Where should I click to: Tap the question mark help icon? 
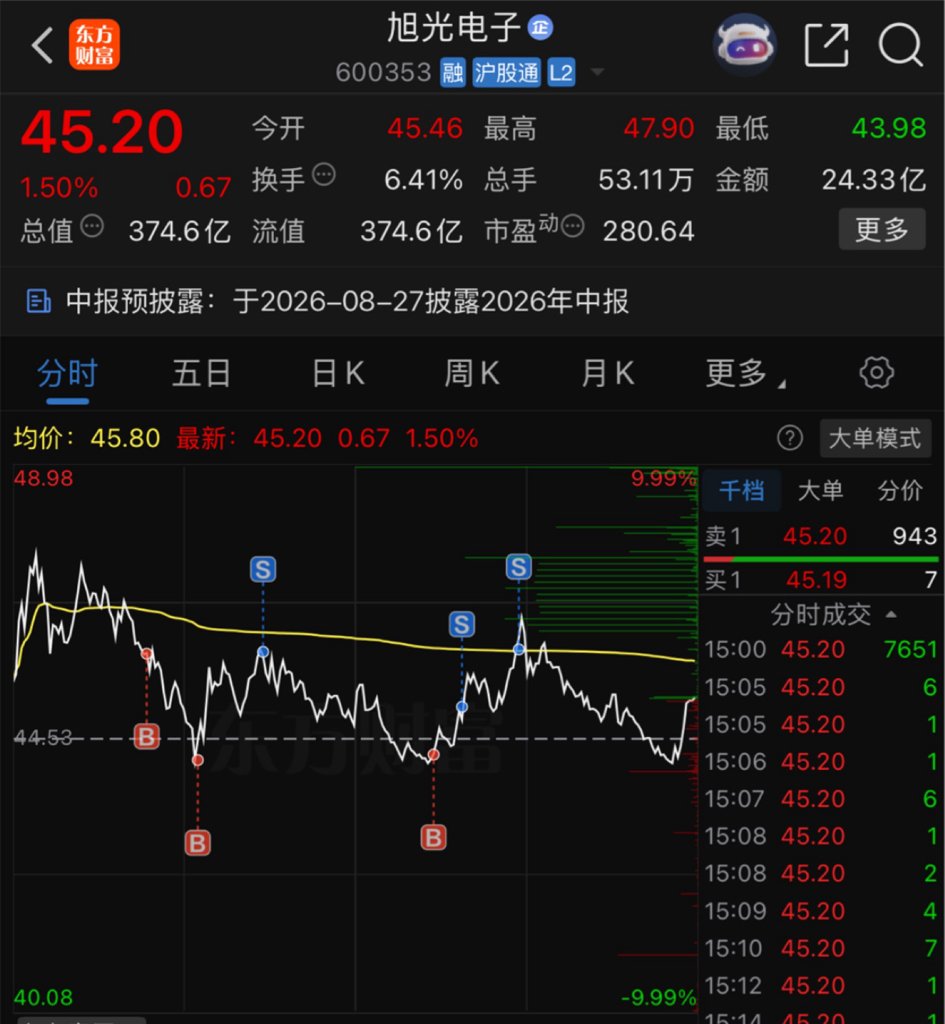[x=790, y=438]
